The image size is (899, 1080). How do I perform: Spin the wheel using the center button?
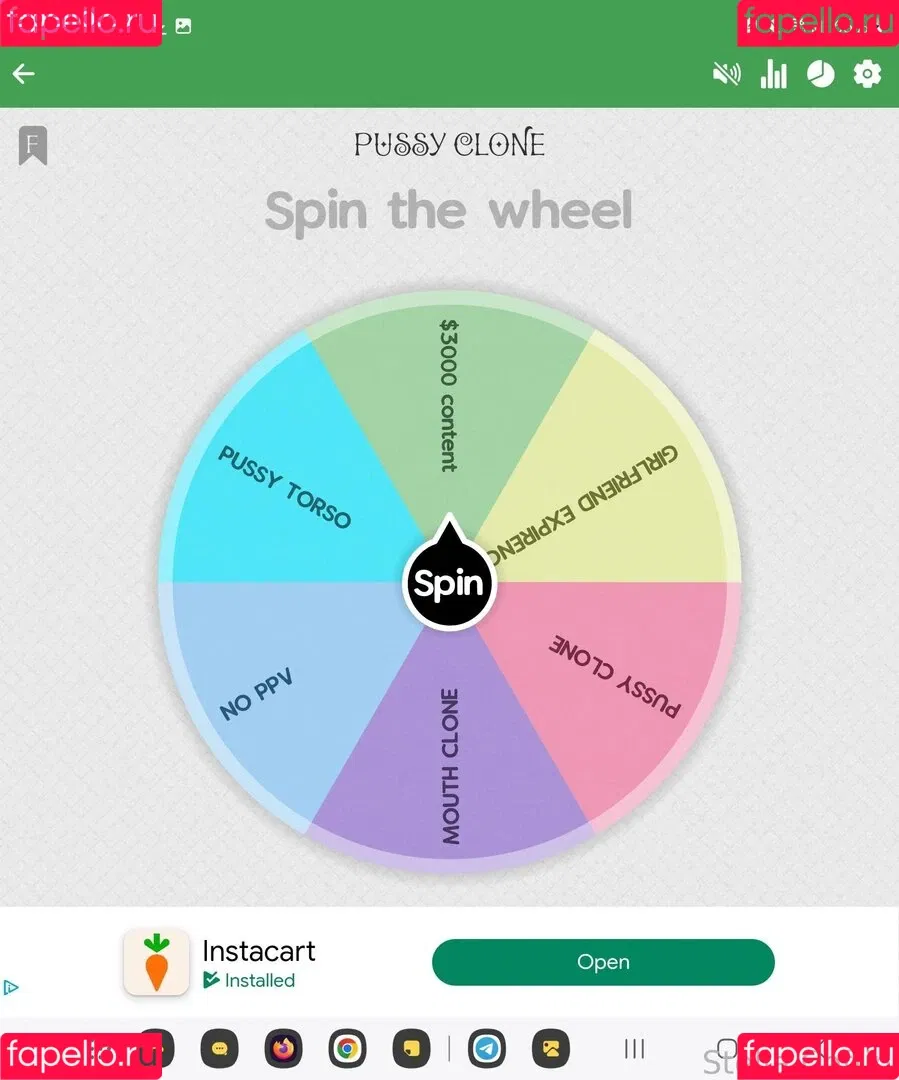[x=449, y=584]
